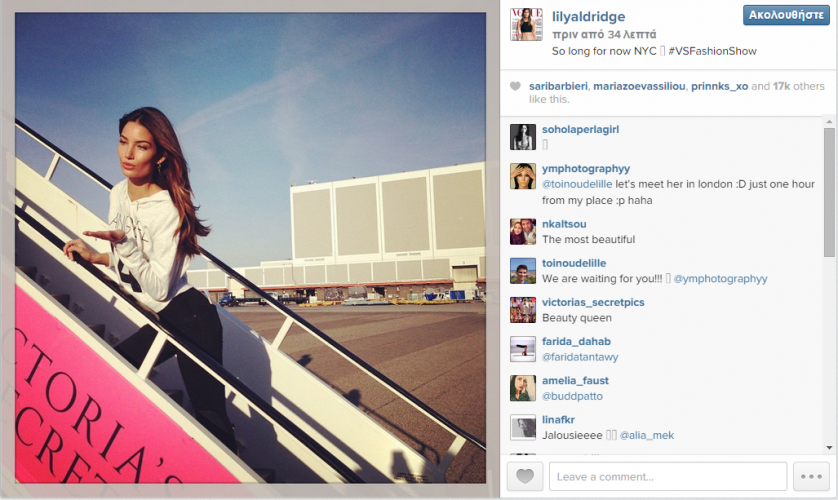Visit ymphotographyy's profile from comment username
Screen dimensions: 838x500
pyautogui.click(x=586, y=169)
